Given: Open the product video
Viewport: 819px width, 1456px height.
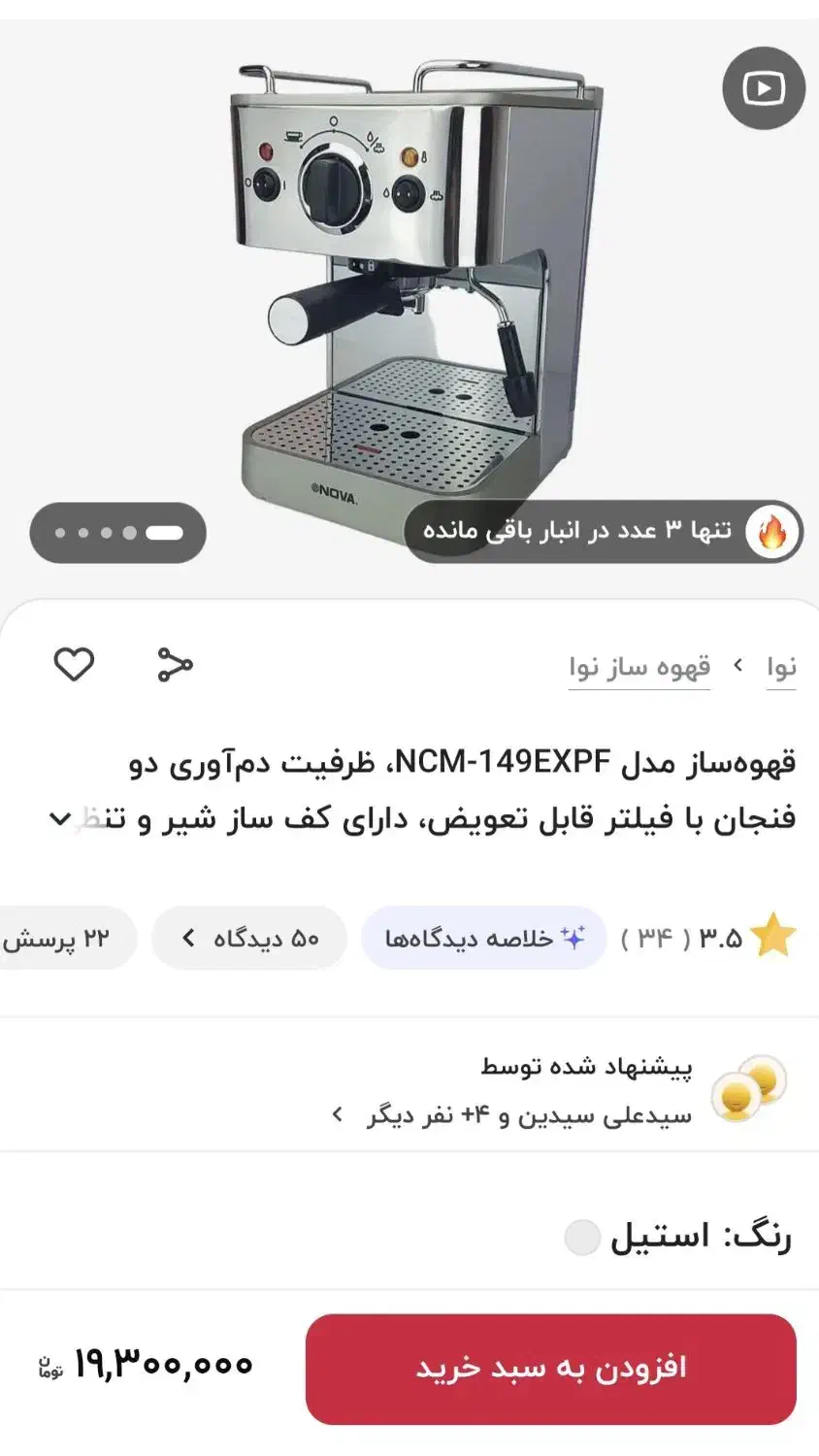Looking at the screenshot, I should click(x=763, y=87).
